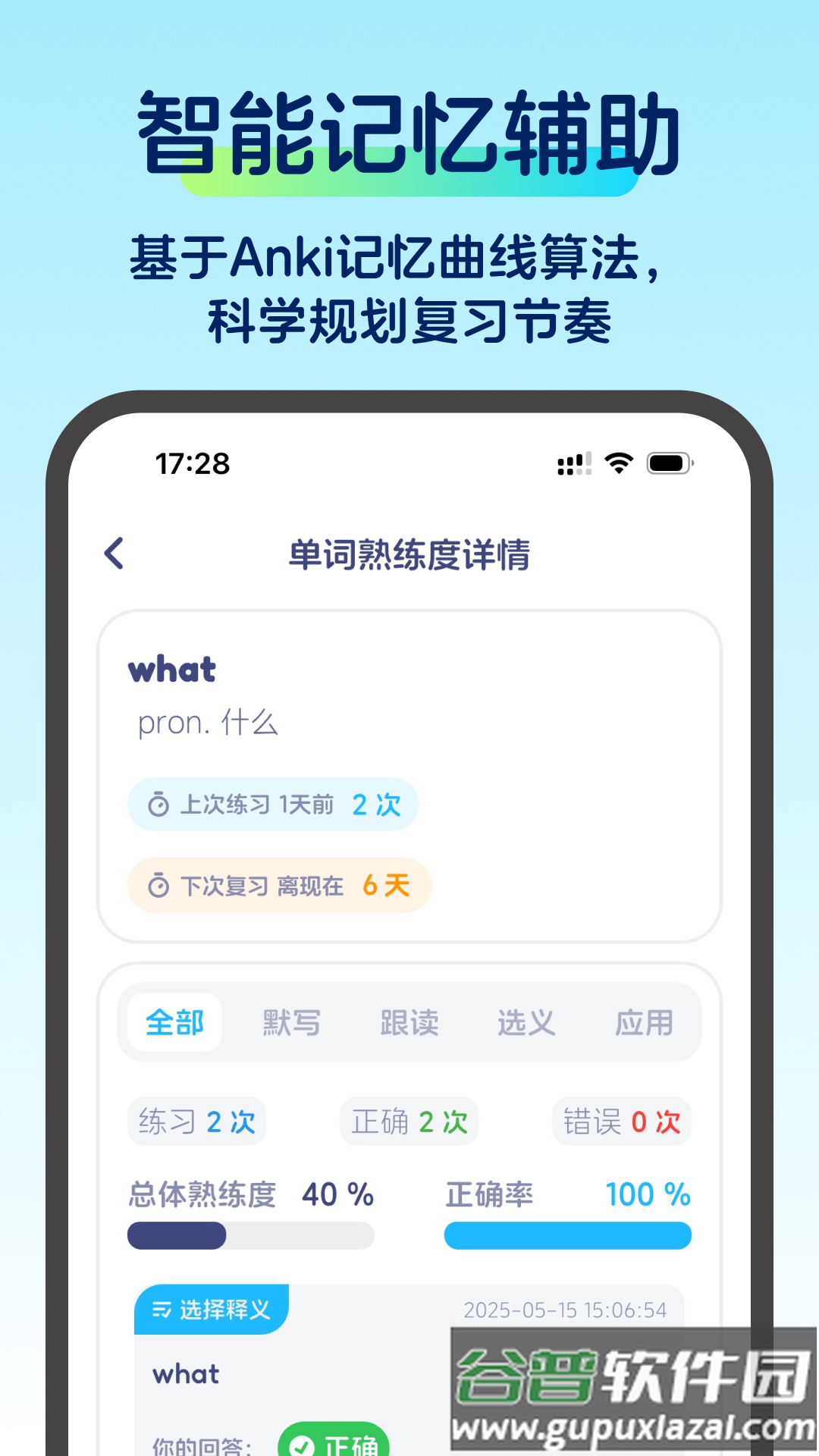Select the 跟读 tab

(409, 1022)
